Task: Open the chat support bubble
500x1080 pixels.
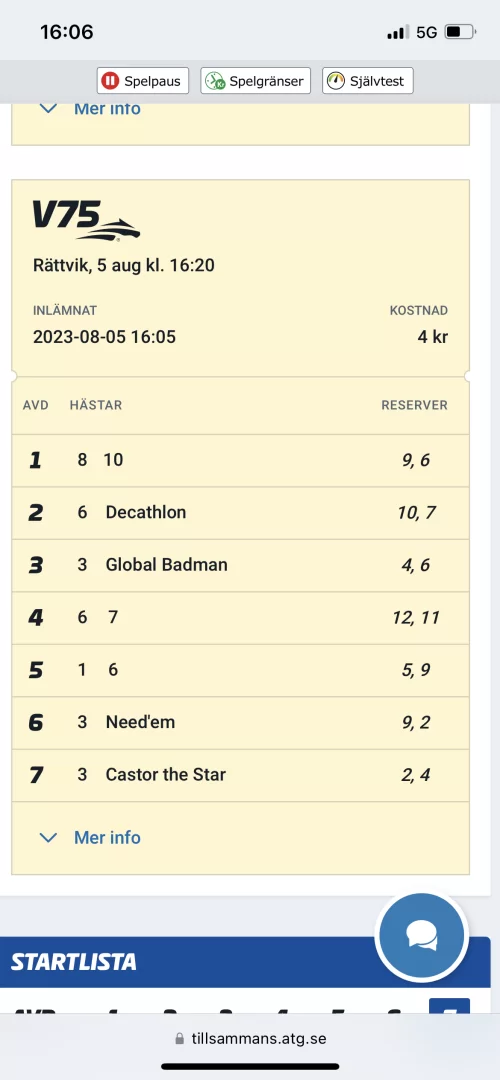Action: tap(421, 935)
